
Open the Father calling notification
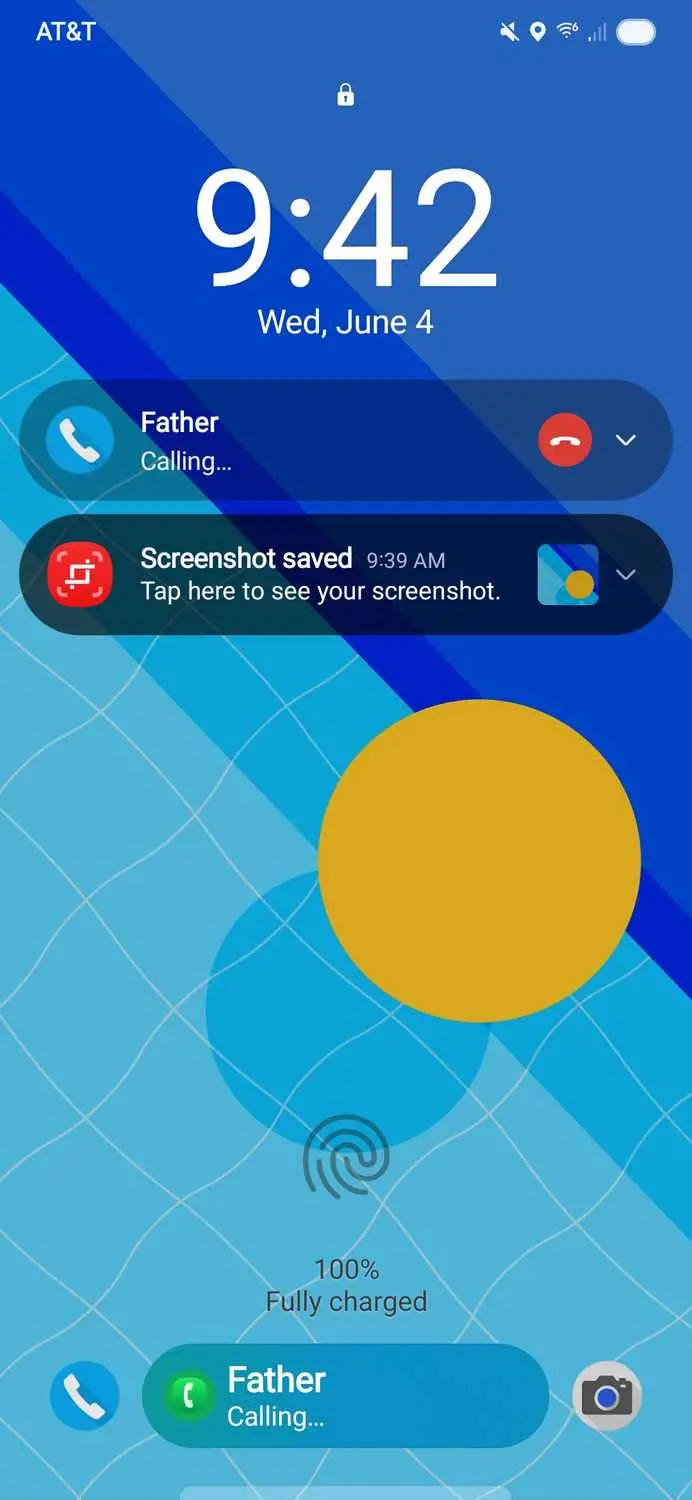pyautogui.click(x=300, y=441)
